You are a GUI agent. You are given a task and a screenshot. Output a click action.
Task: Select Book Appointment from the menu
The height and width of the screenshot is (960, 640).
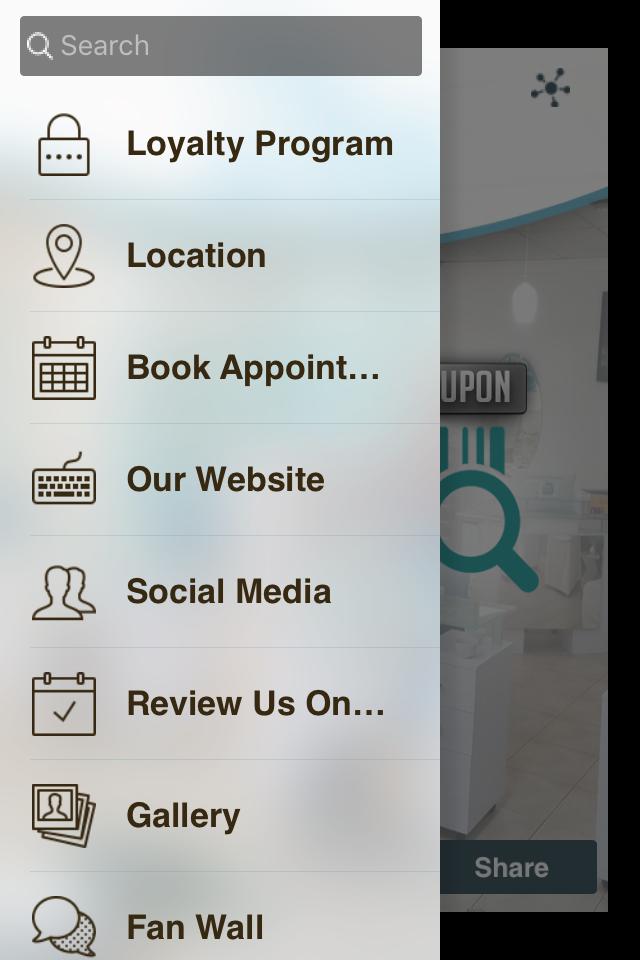[x=230, y=368]
